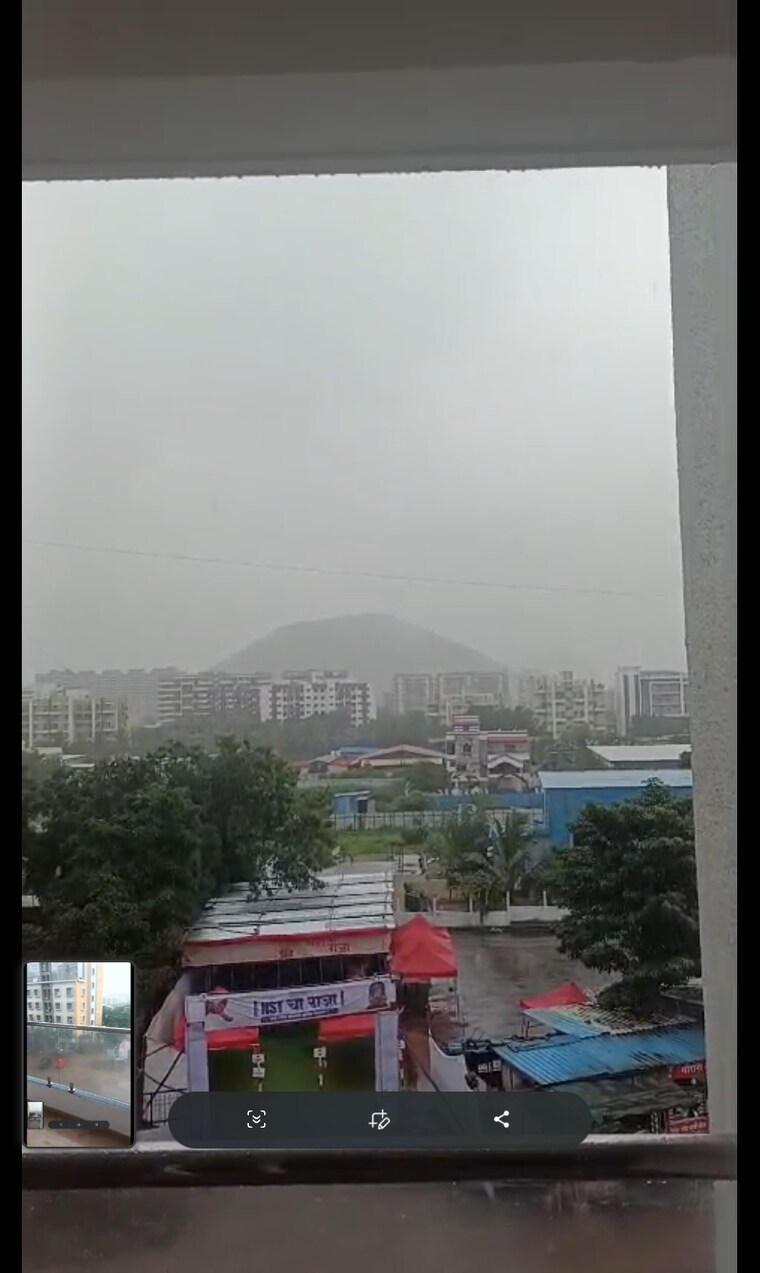Open the screenshot preview thumbnail
Viewport: 760px width, 1273px height.
79,1054
